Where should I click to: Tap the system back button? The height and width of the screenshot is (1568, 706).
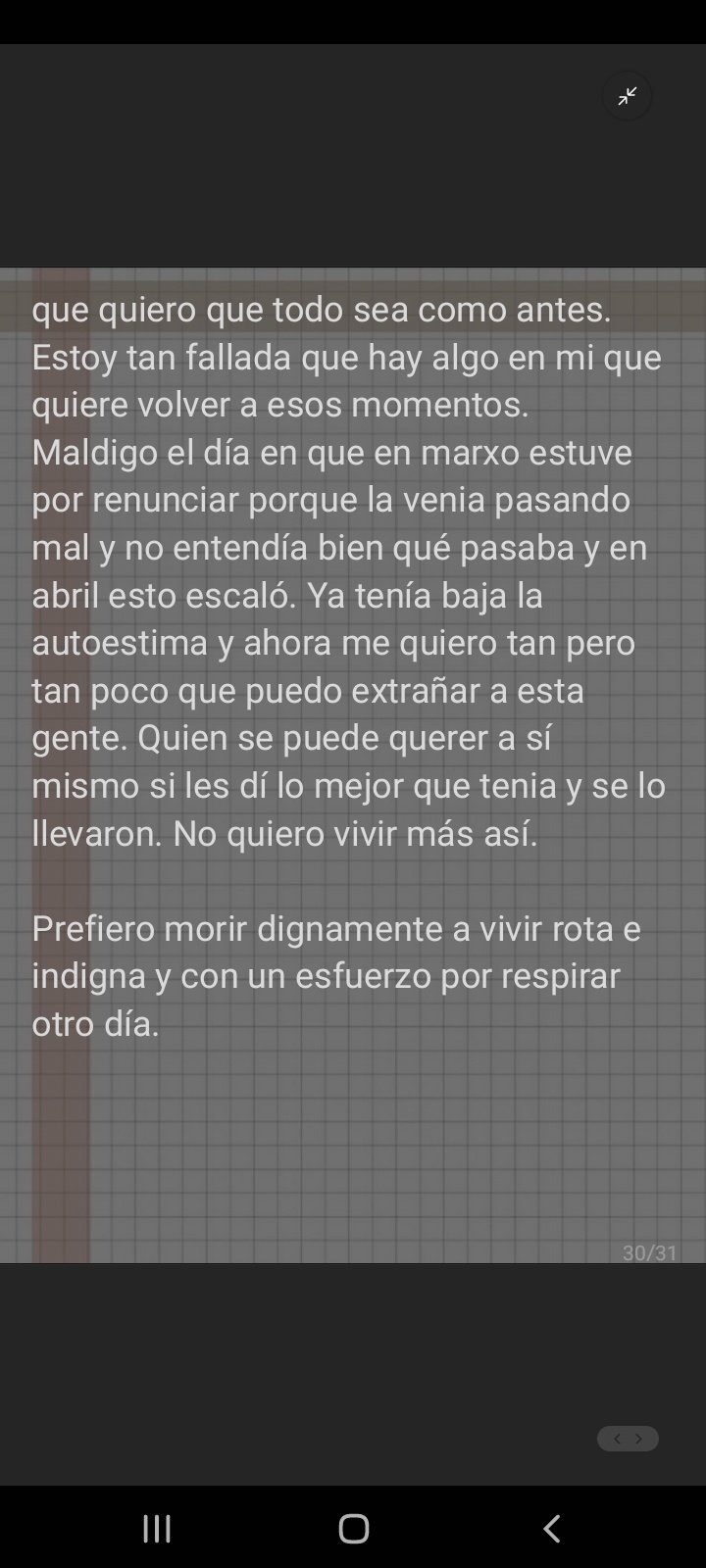pos(552,1528)
